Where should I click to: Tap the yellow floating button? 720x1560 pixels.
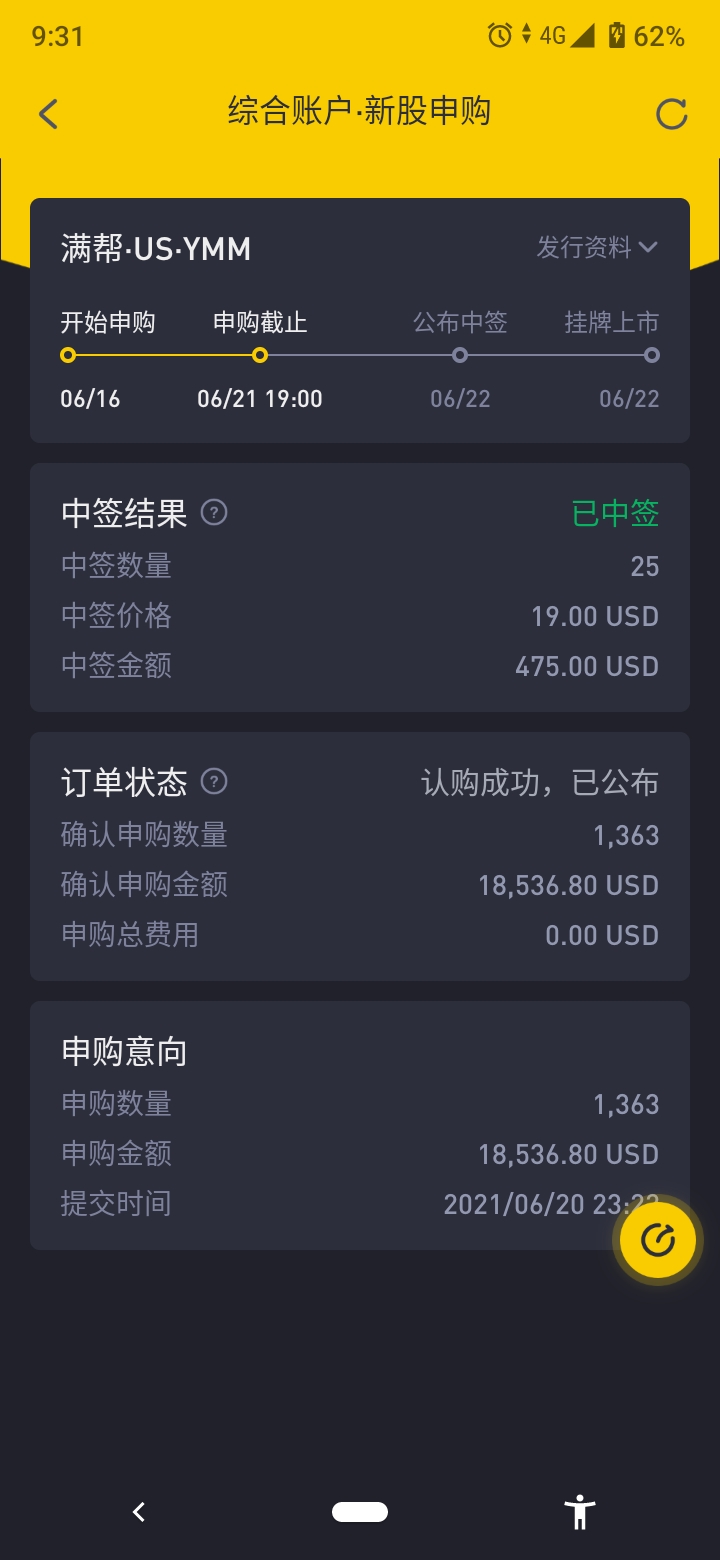[x=657, y=1240]
